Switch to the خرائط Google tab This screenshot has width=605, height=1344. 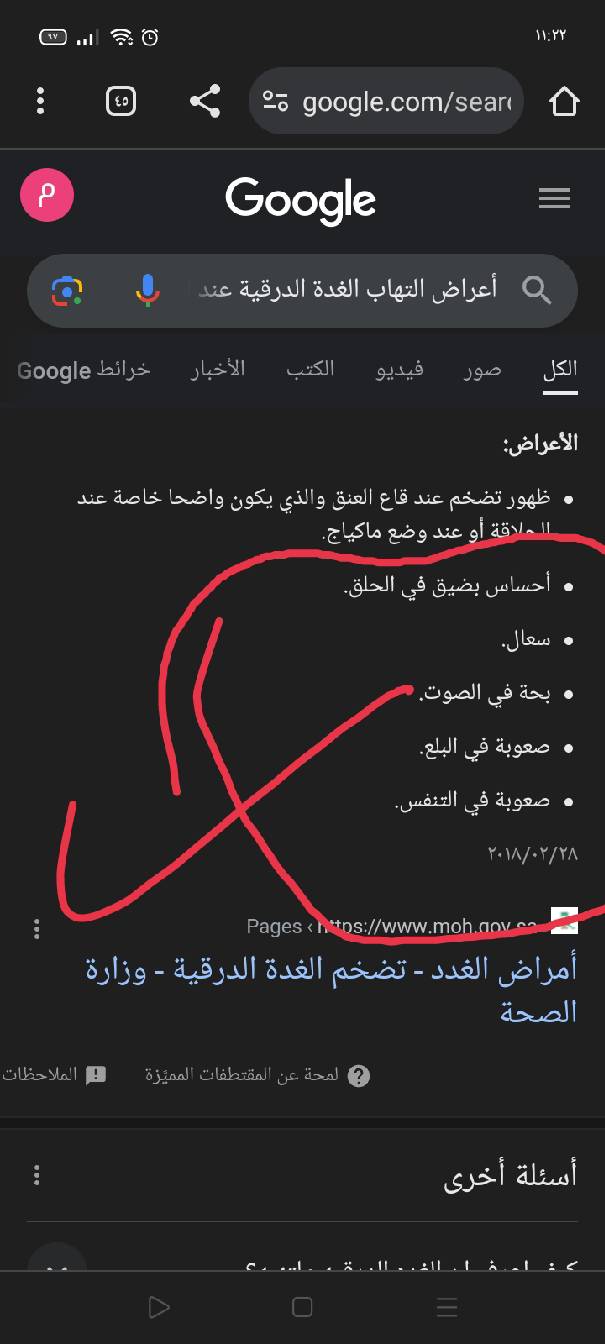click(x=84, y=370)
